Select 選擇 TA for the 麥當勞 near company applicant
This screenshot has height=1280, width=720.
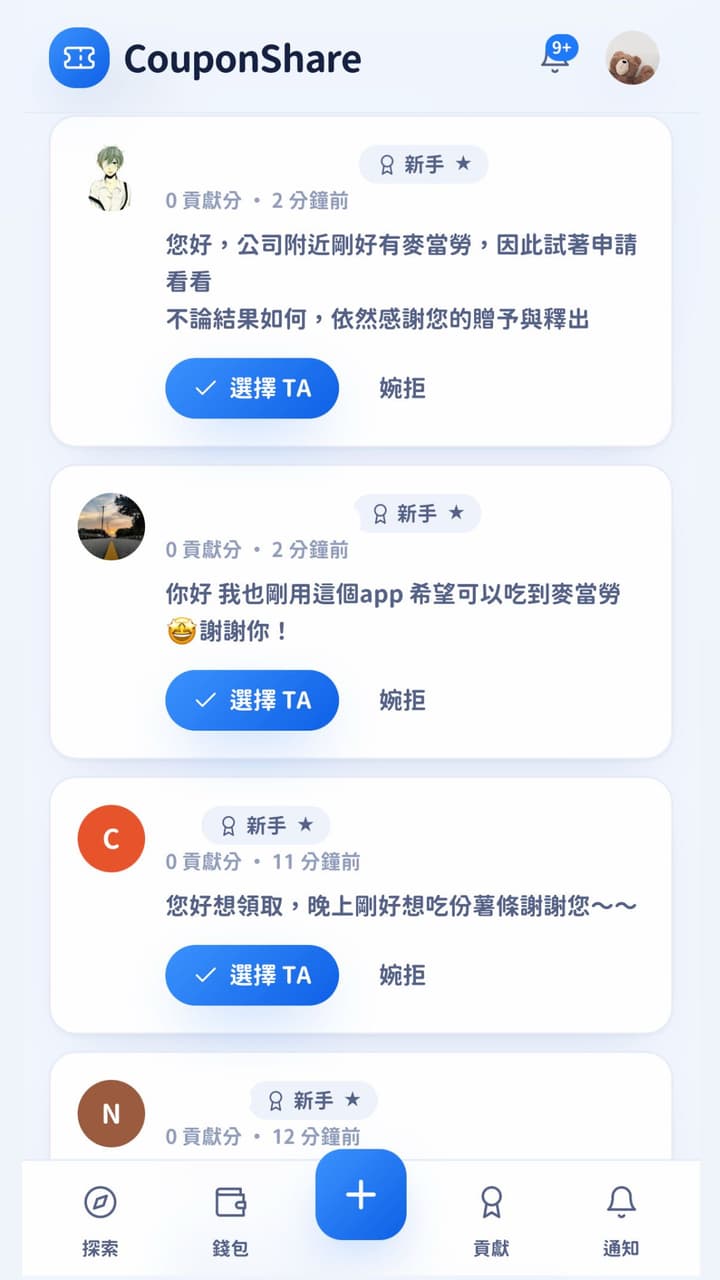point(252,388)
